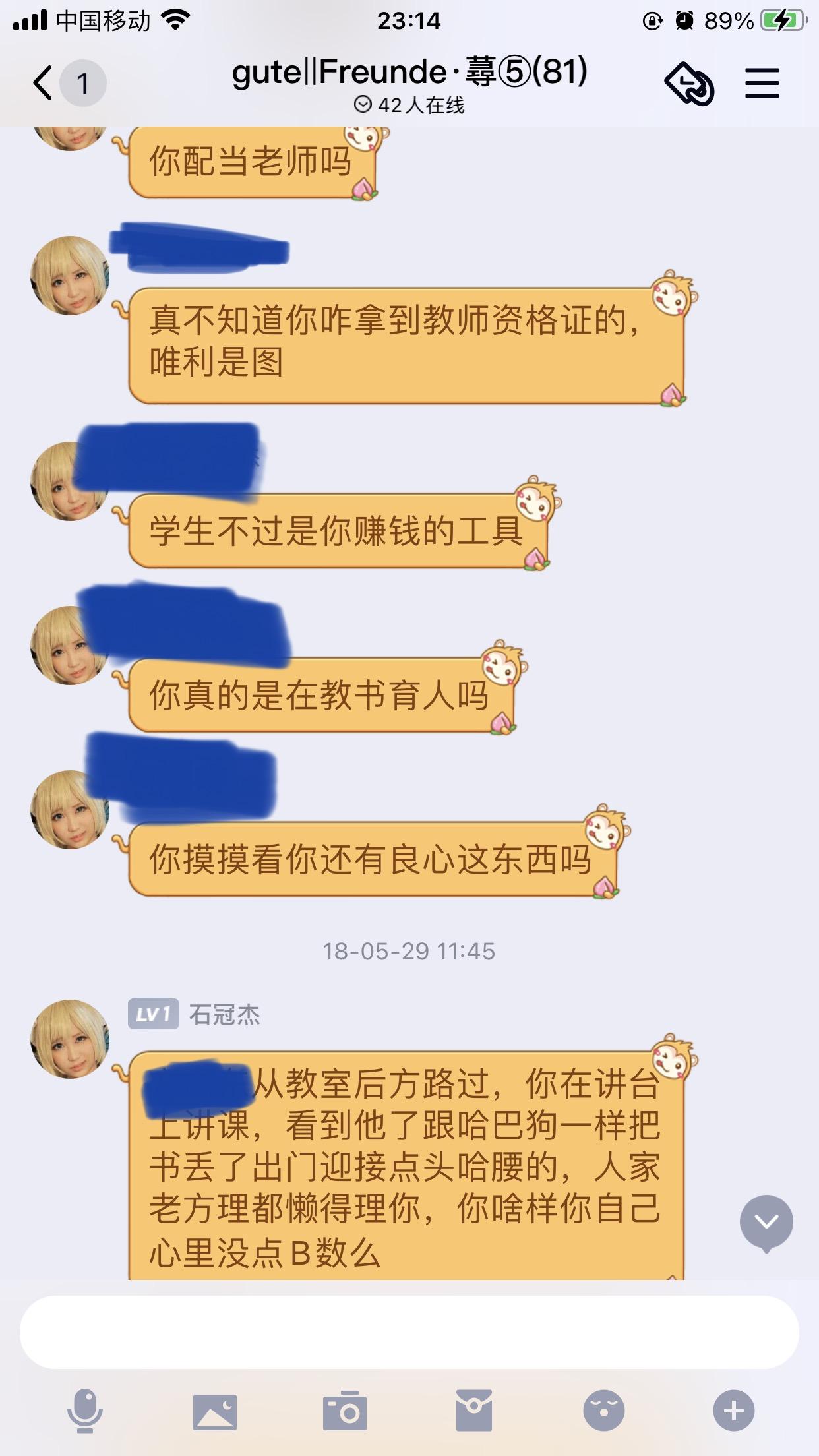
Task: Open the emoji sticker panel
Action: [603, 1411]
